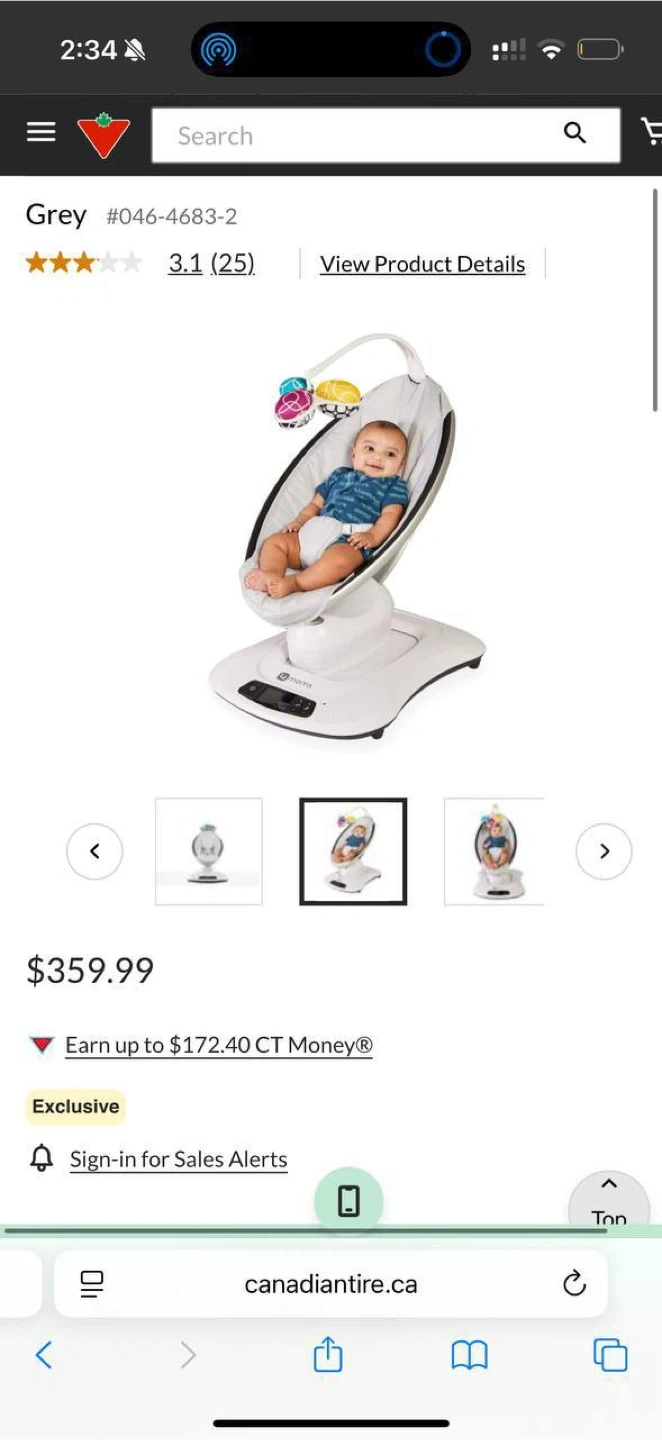Open View Product Details link
Screen dimensions: 662x1440
pos(422,264)
